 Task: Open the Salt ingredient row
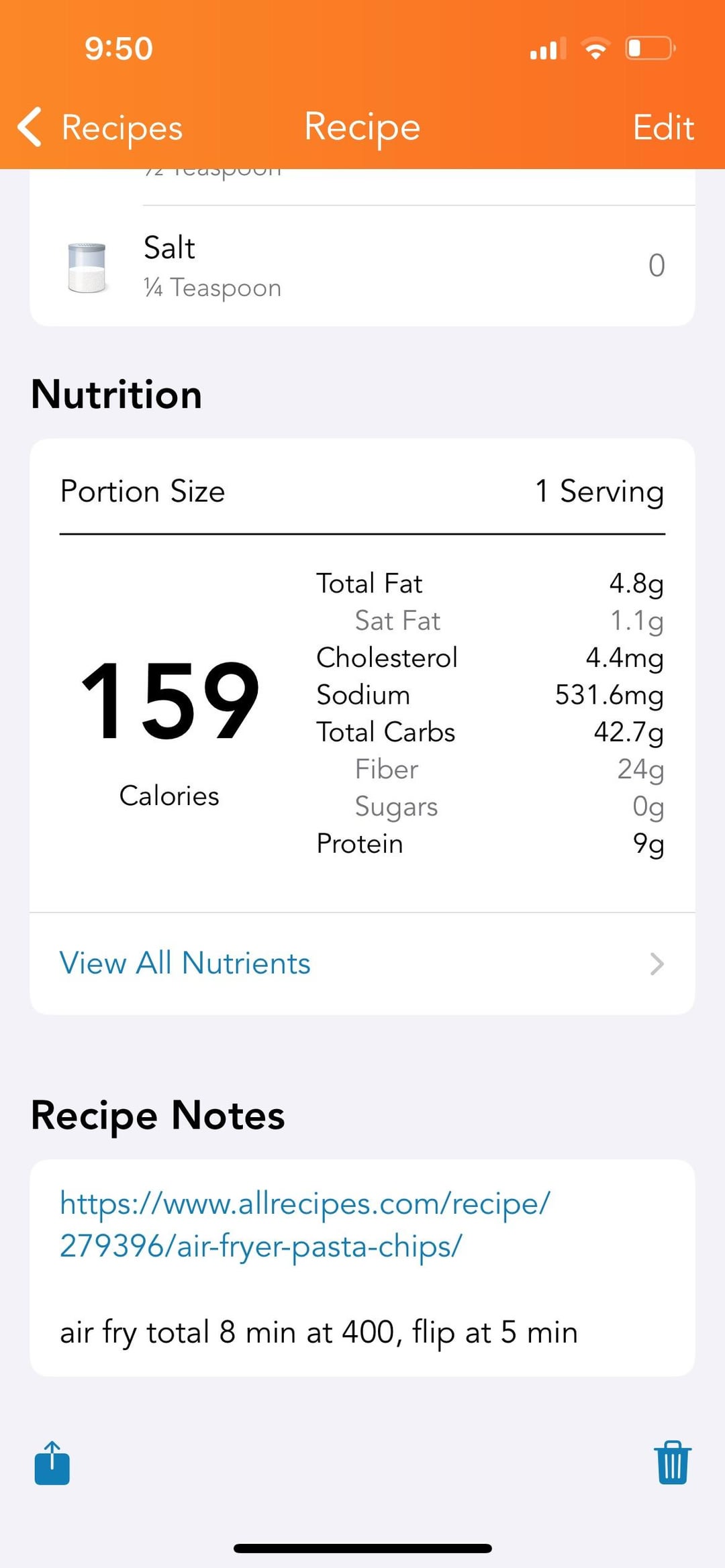tap(362, 266)
